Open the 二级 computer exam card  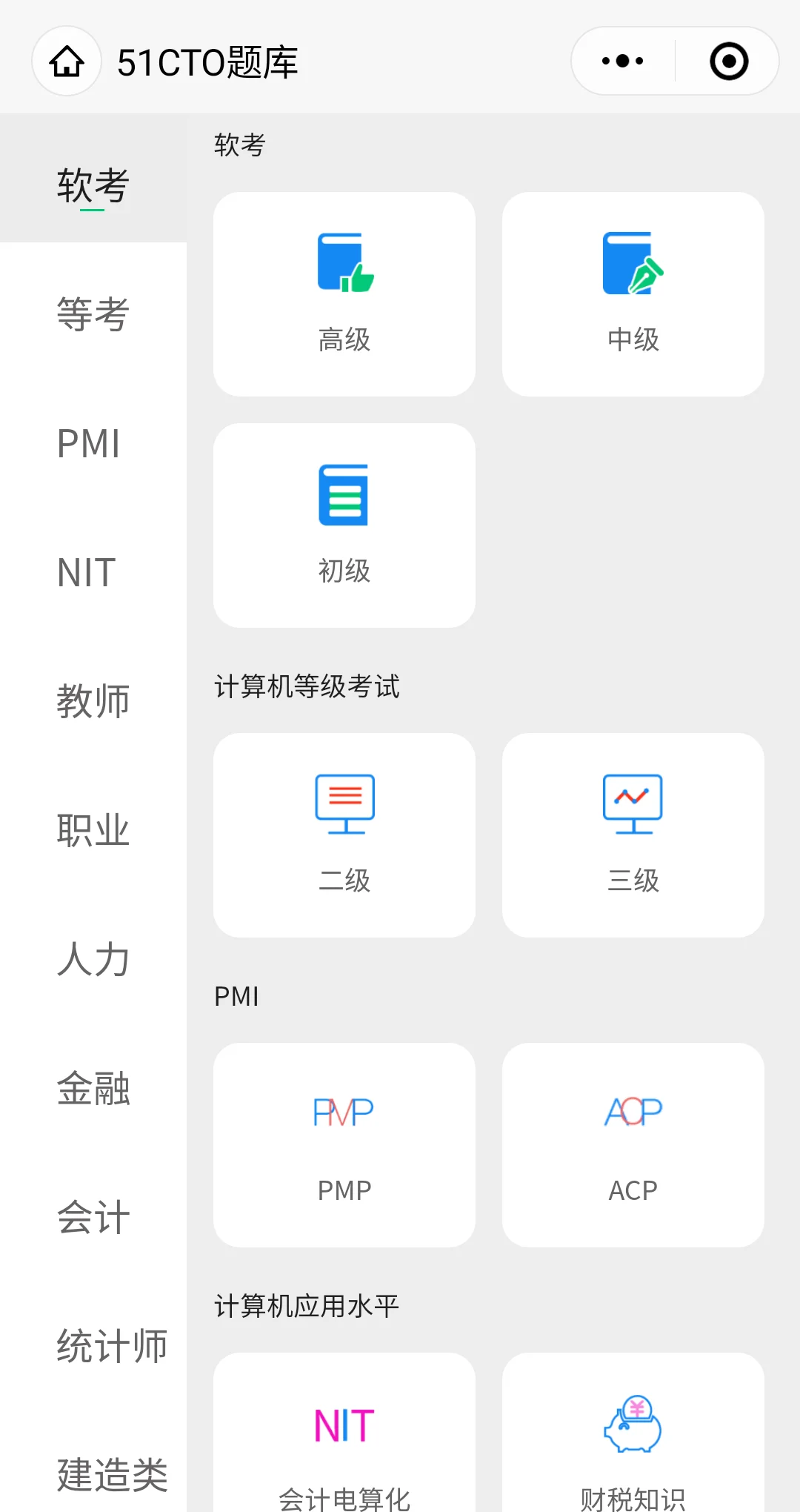pos(344,835)
